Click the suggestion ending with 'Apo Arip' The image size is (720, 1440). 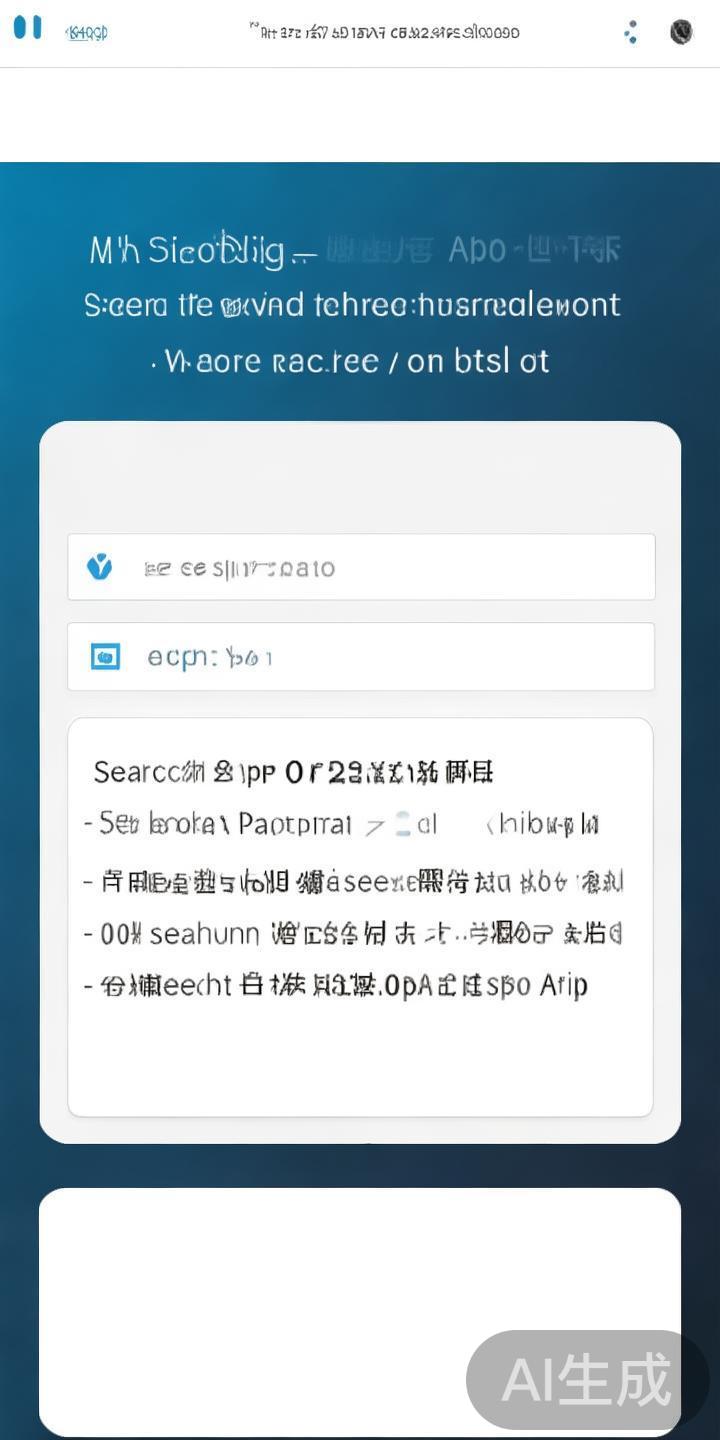[300, 985]
